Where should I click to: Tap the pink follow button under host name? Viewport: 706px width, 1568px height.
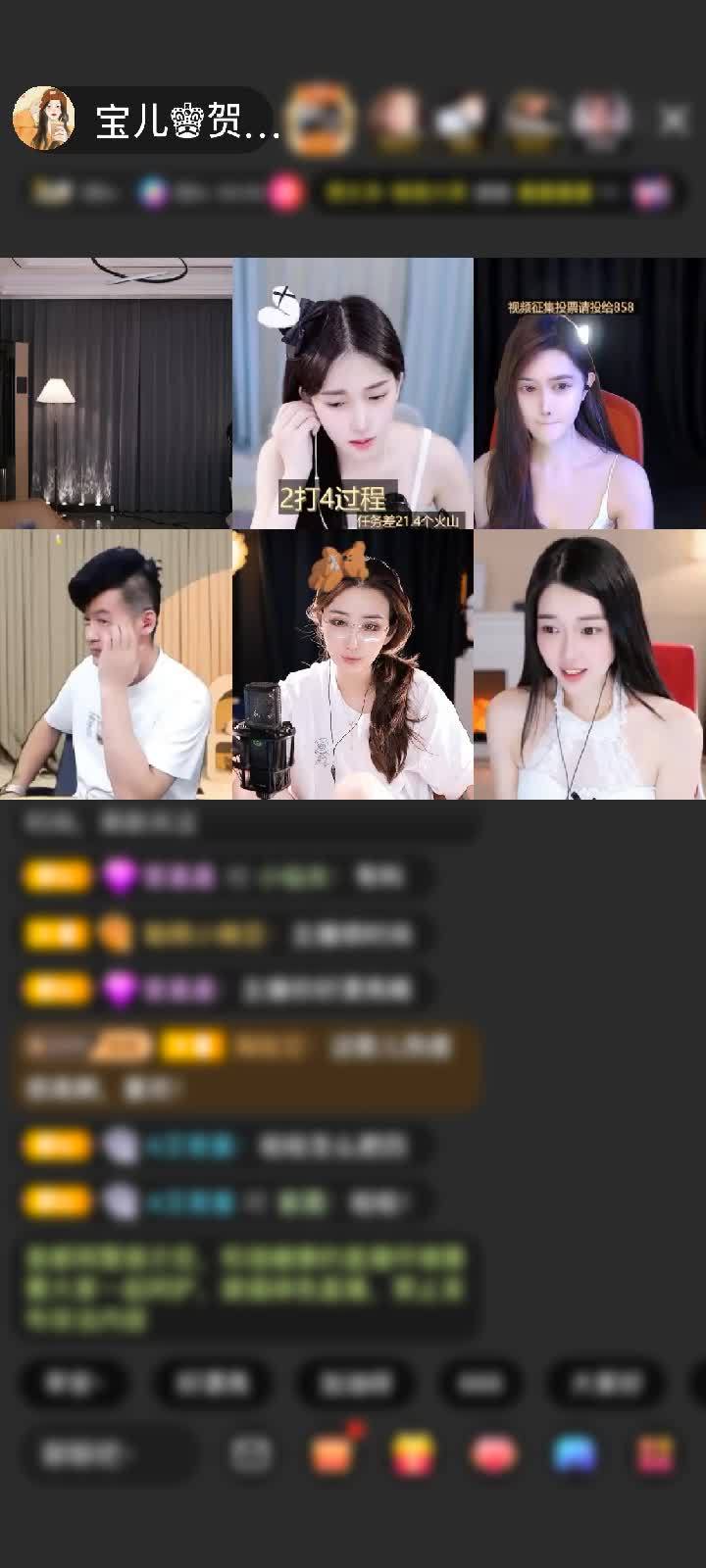(x=286, y=192)
